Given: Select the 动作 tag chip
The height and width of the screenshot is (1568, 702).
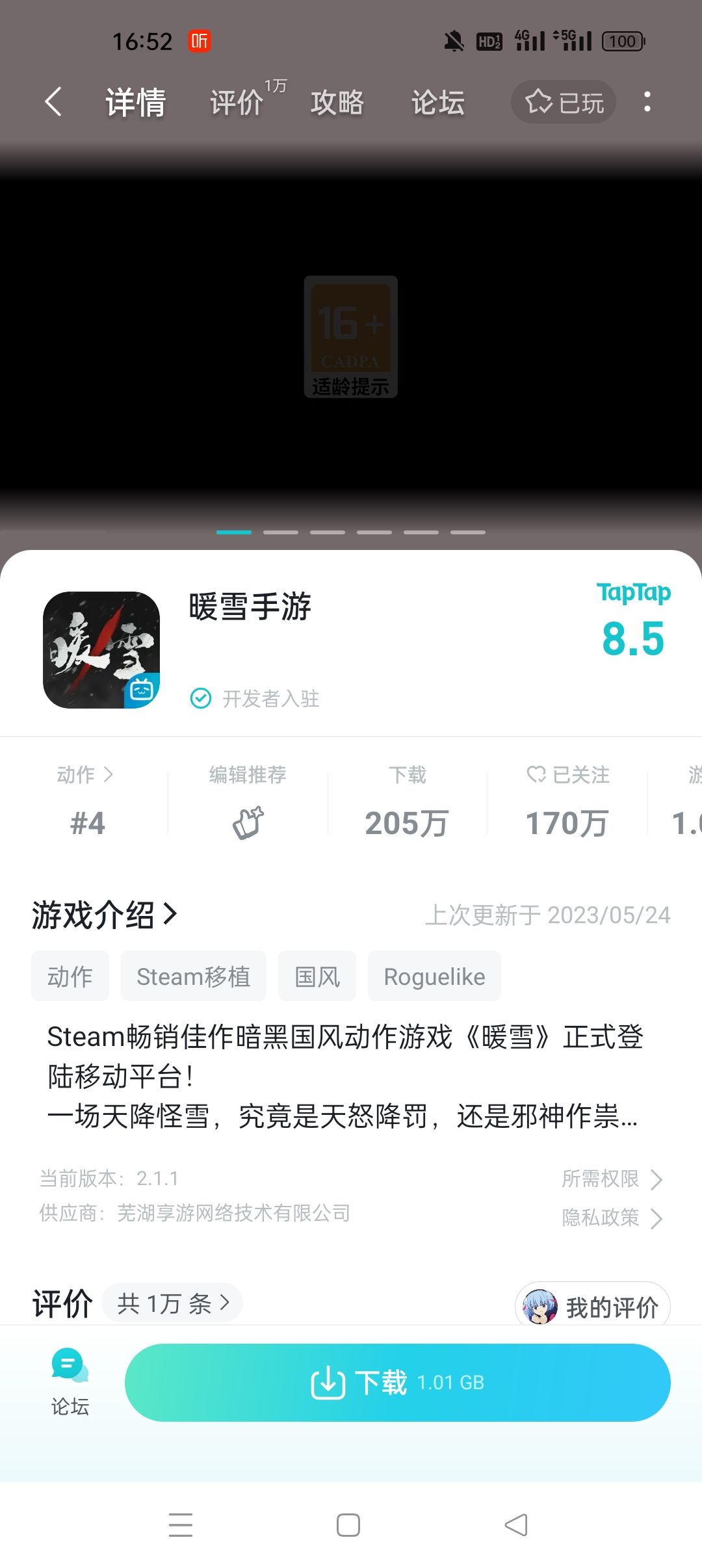Looking at the screenshot, I should (70, 976).
